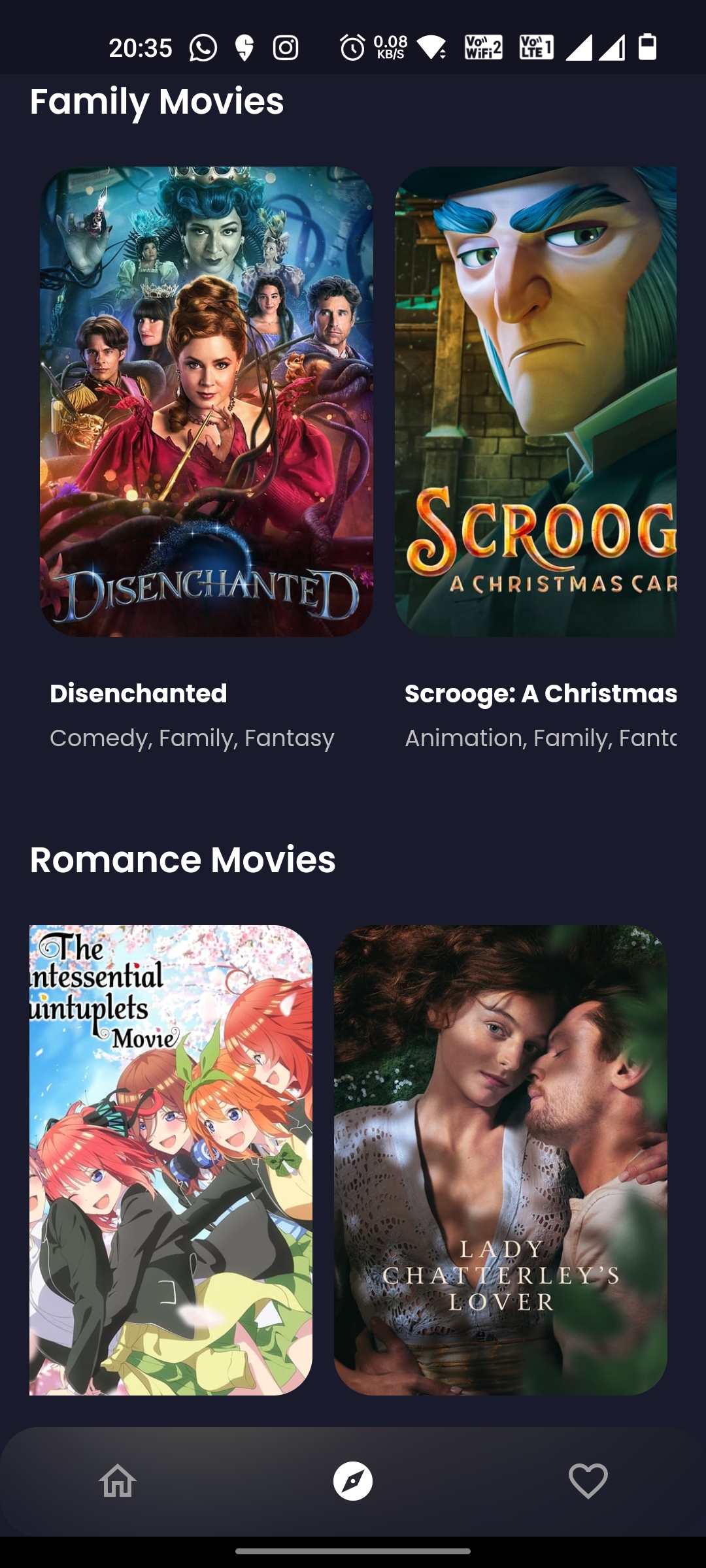Image resolution: width=706 pixels, height=1568 pixels.
Task: Tap the Disenchanted movie title text
Action: [x=138, y=693]
